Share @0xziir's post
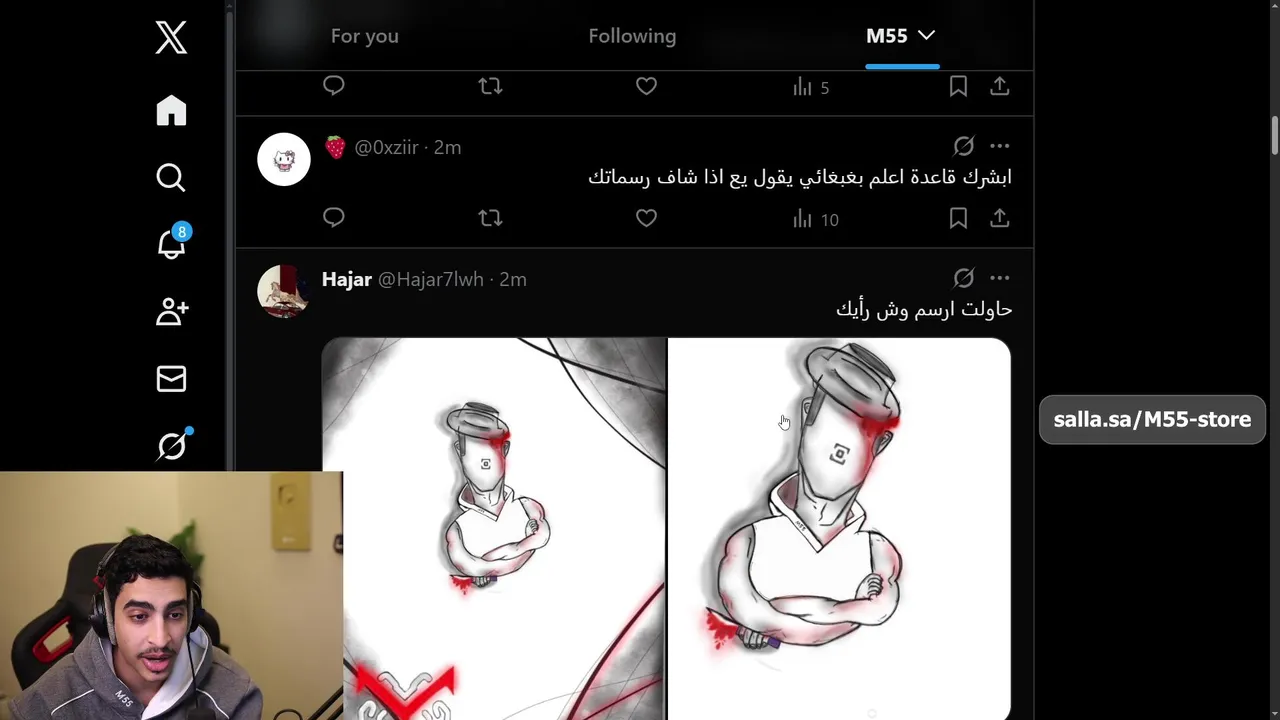This screenshot has width=1280, height=720. (999, 218)
